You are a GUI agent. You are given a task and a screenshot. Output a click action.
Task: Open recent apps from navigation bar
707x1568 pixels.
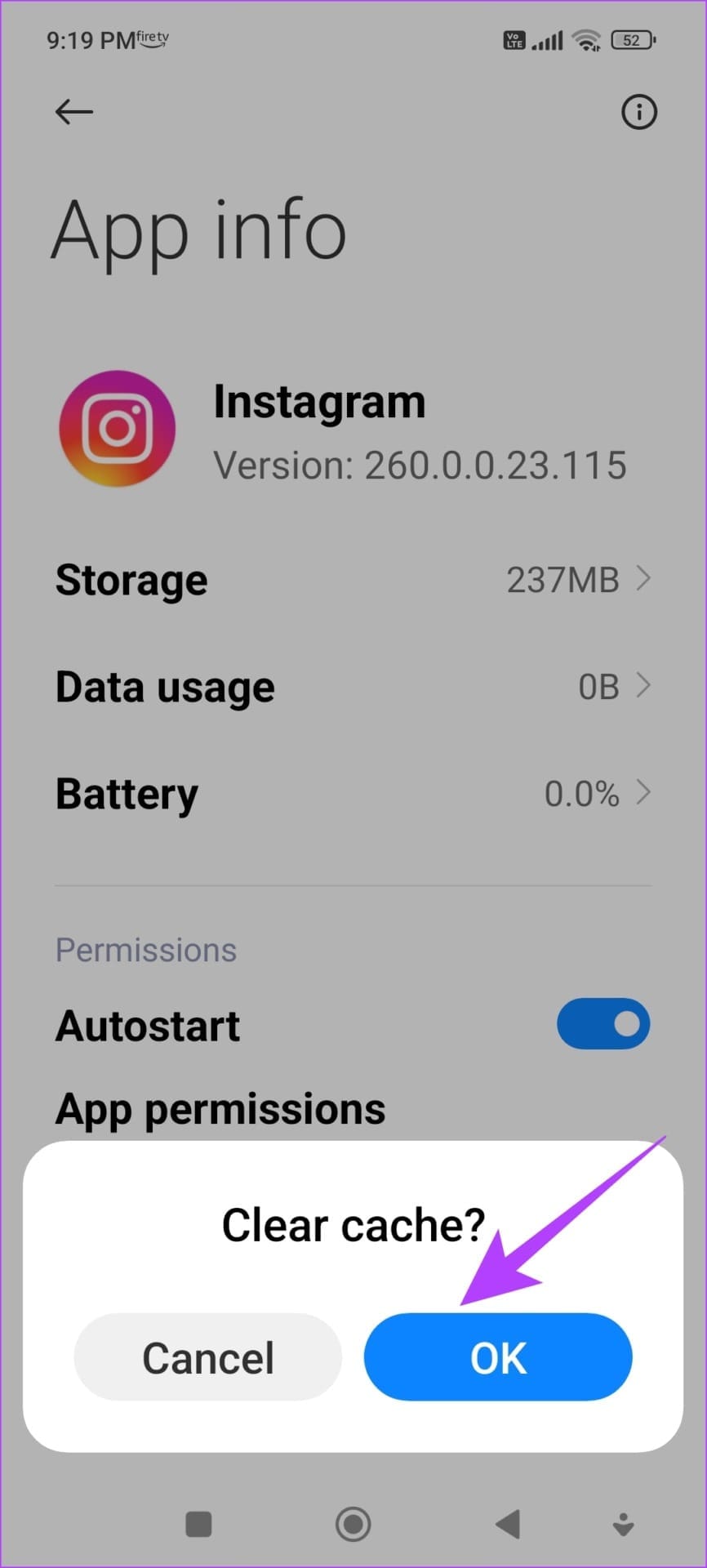pos(198,1524)
